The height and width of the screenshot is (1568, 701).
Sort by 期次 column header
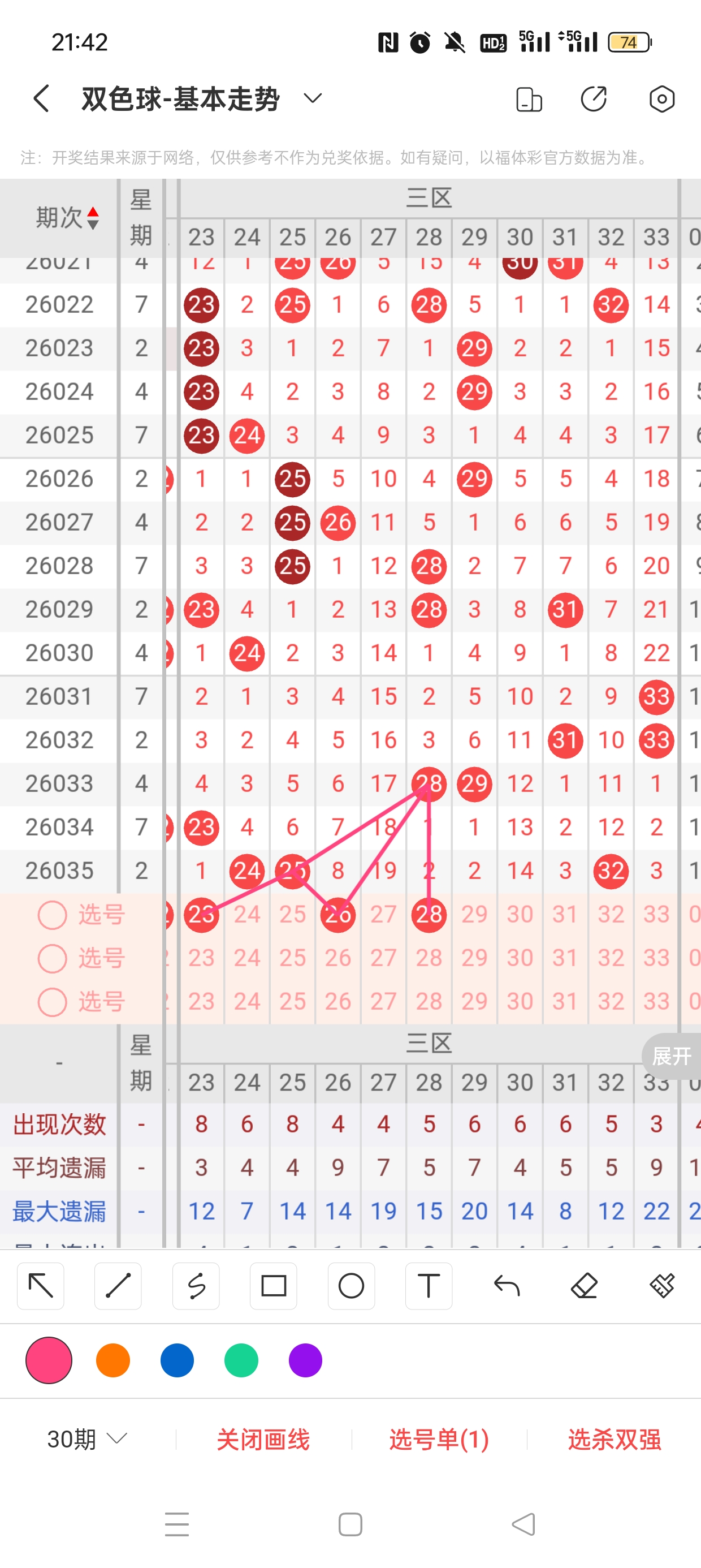67,217
